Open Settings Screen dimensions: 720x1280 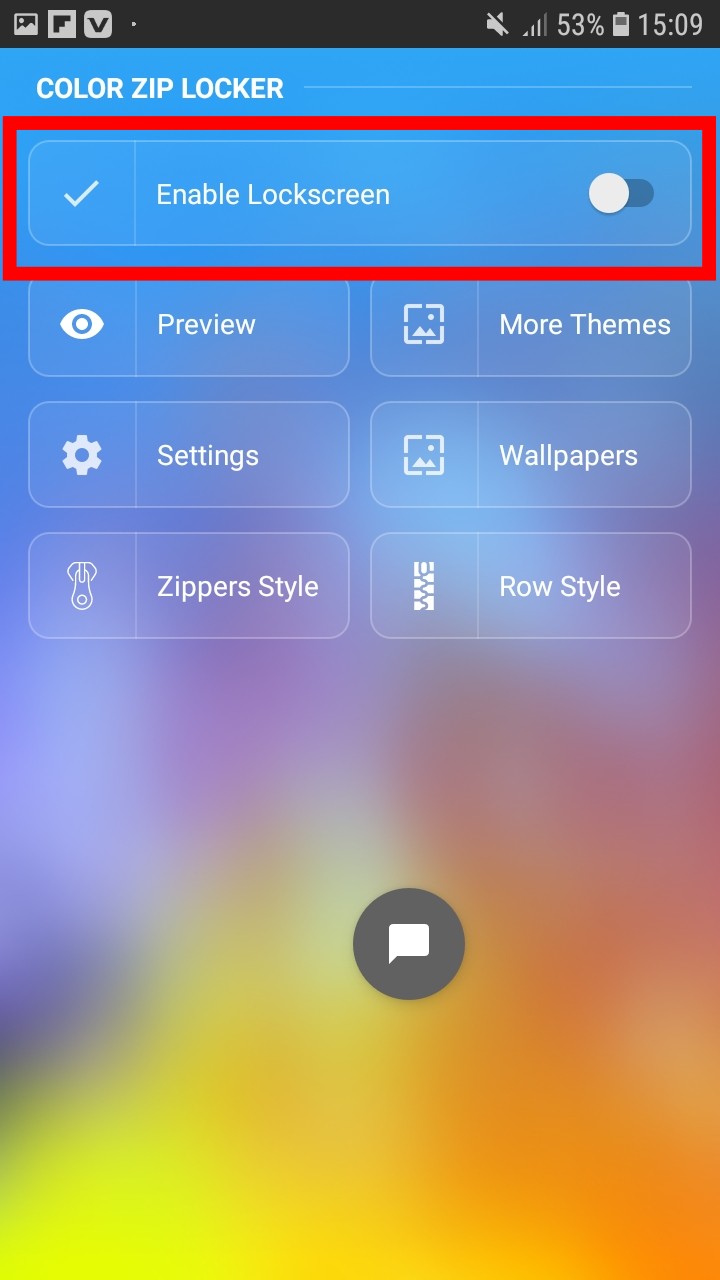point(189,456)
